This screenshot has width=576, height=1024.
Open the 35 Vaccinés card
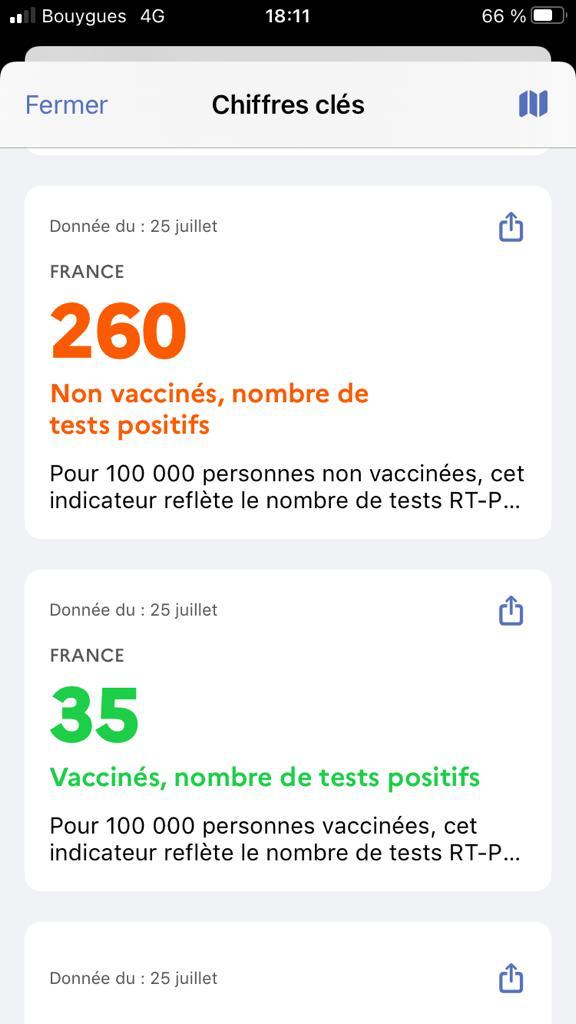pyautogui.click(x=288, y=730)
